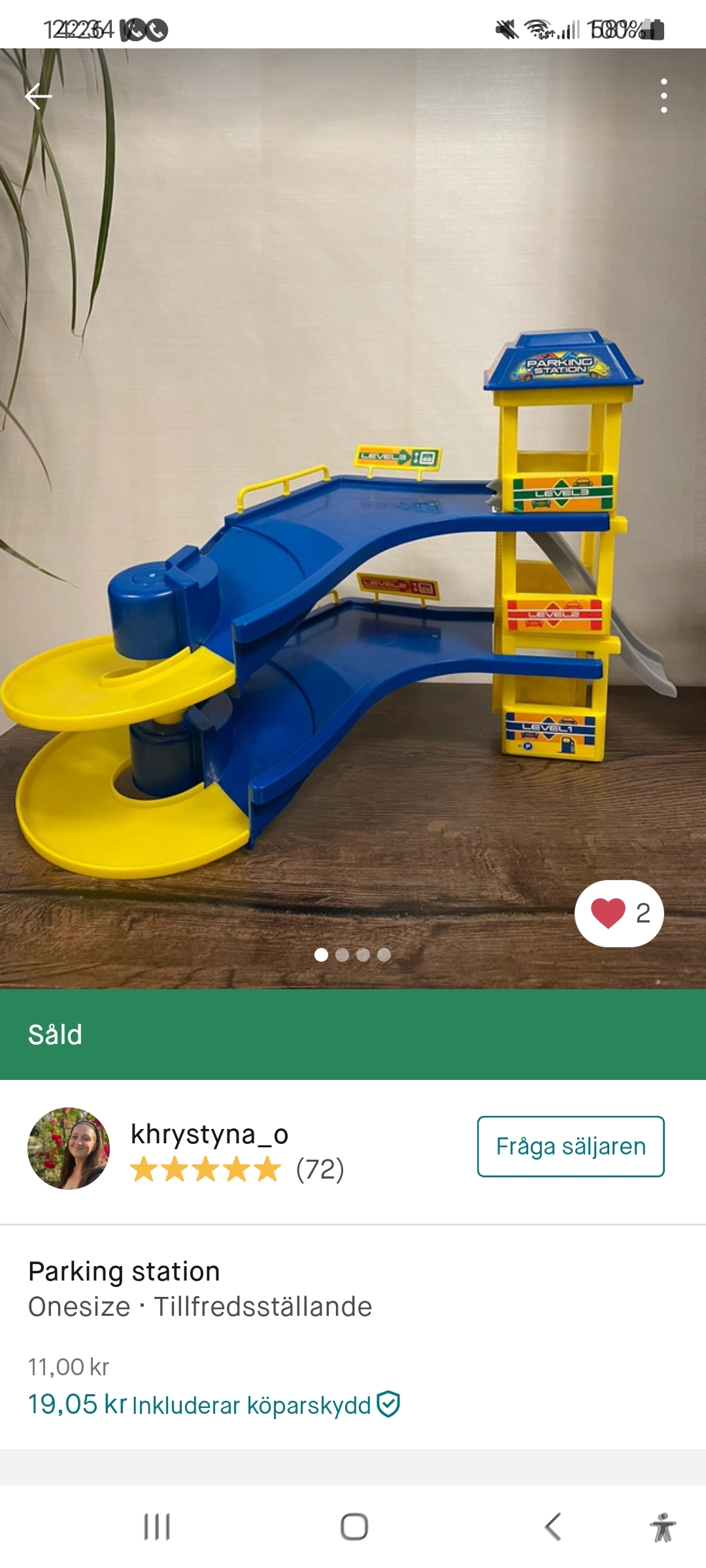706x1568 pixels.
Task: Open the three-dot overflow menu
Action: pyautogui.click(x=664, y=96)
